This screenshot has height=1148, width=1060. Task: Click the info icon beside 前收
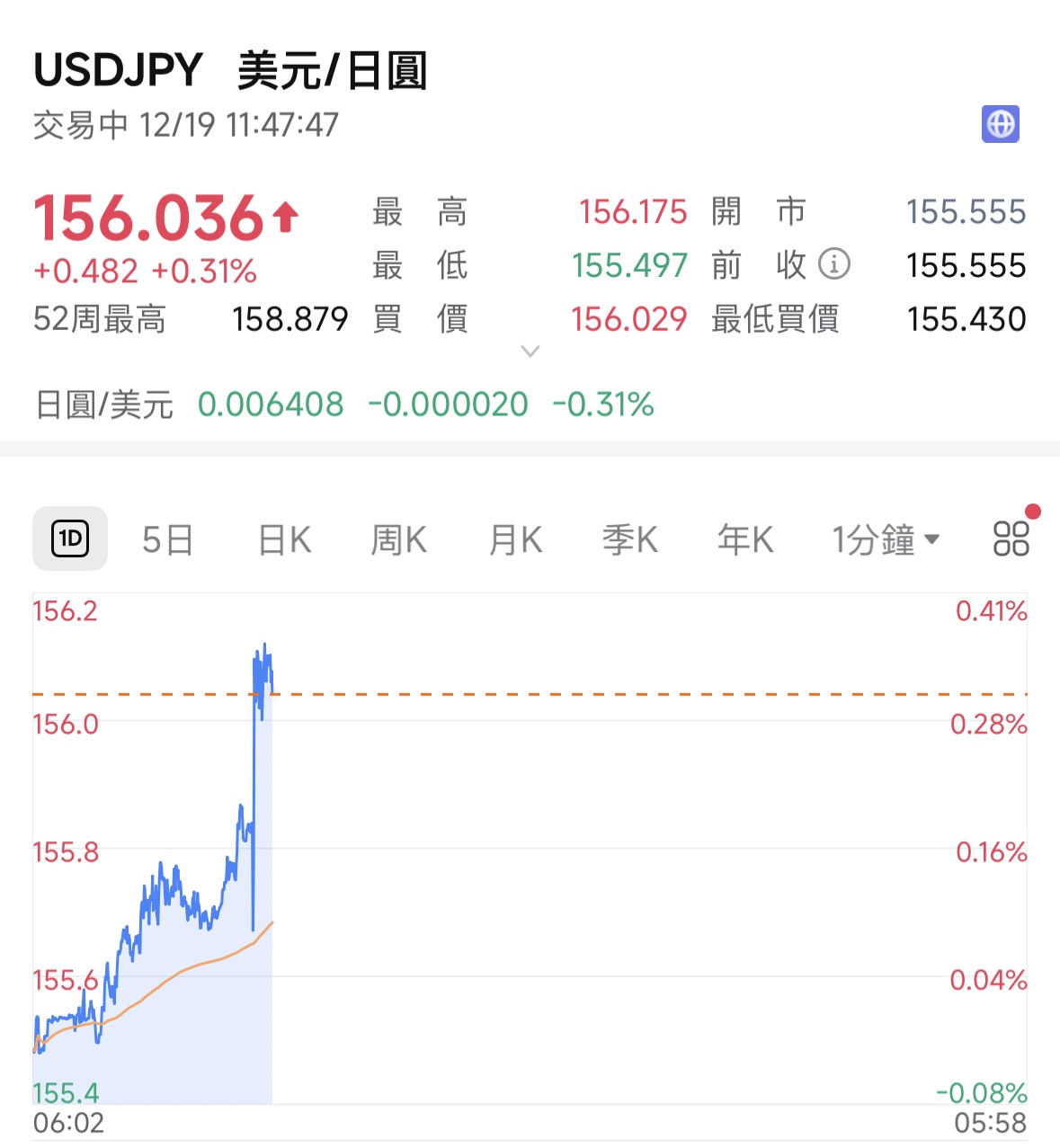coord(835,265)
